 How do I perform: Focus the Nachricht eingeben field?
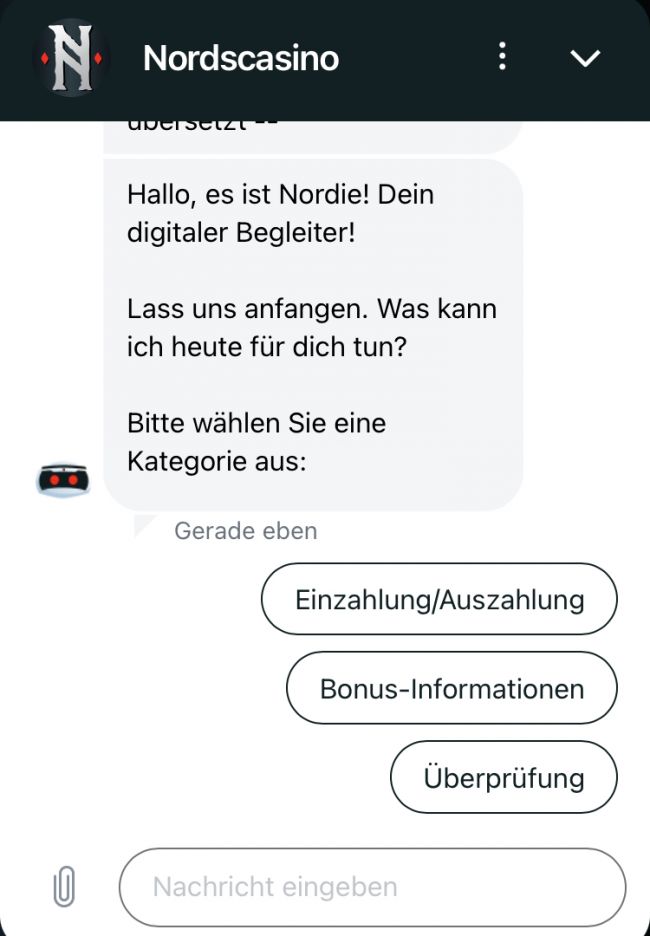[x=372, y=887]
